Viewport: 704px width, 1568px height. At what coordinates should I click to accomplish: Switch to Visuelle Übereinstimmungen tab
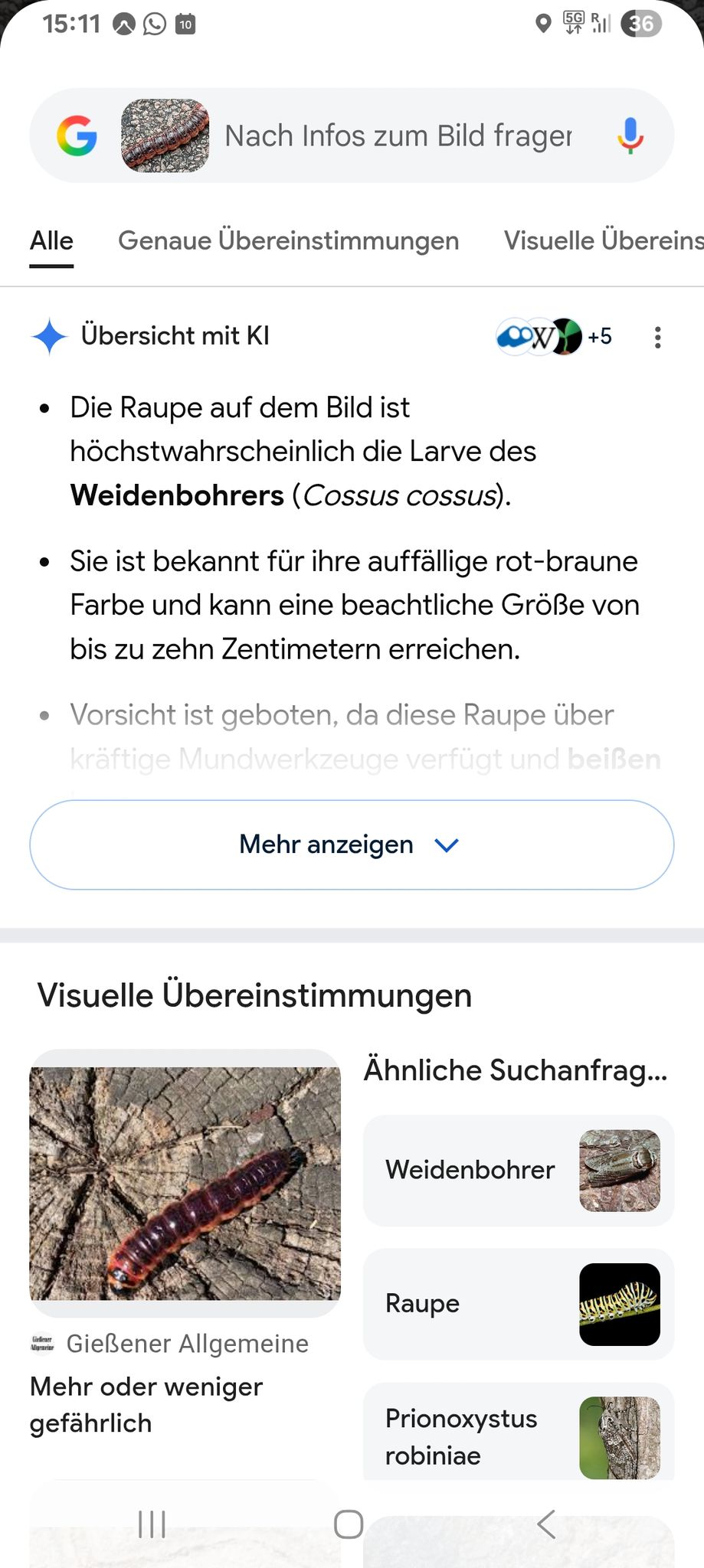[604, 240]
